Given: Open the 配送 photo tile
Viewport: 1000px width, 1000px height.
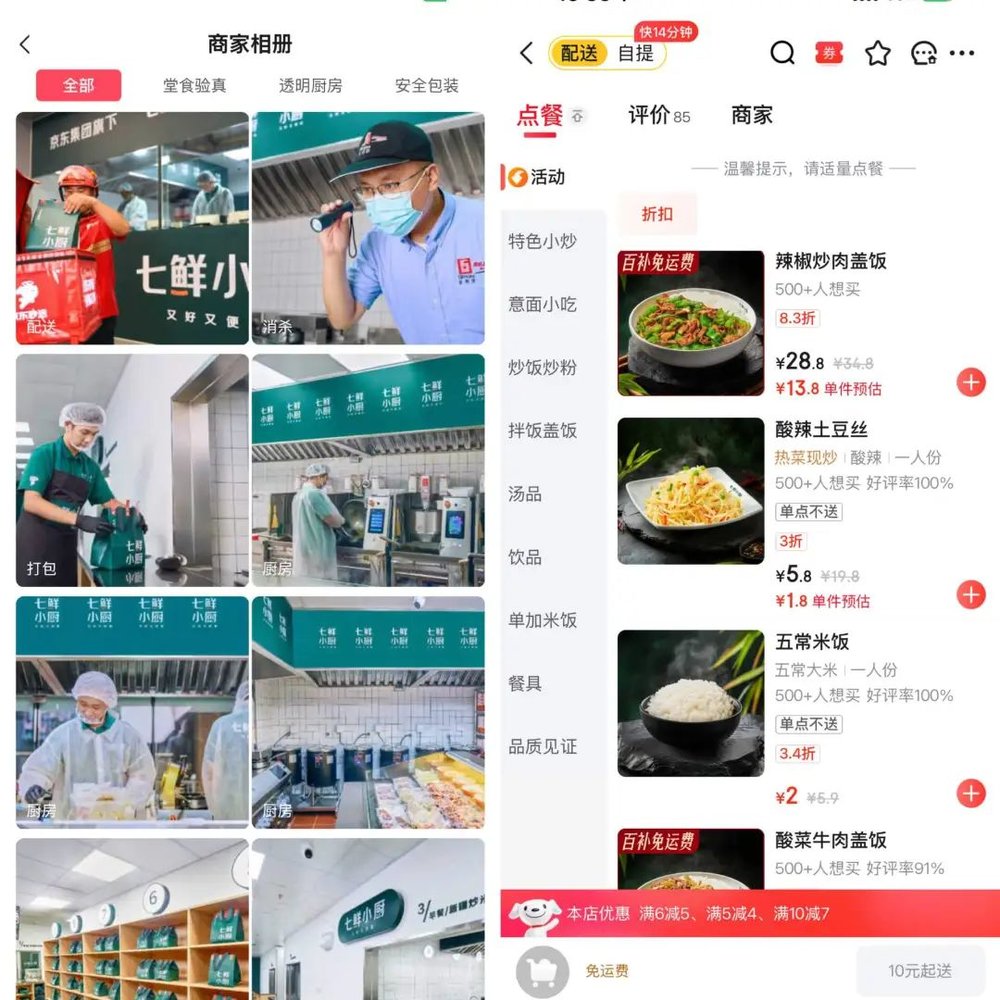Looking at the screenshot, I should [132, 228].
